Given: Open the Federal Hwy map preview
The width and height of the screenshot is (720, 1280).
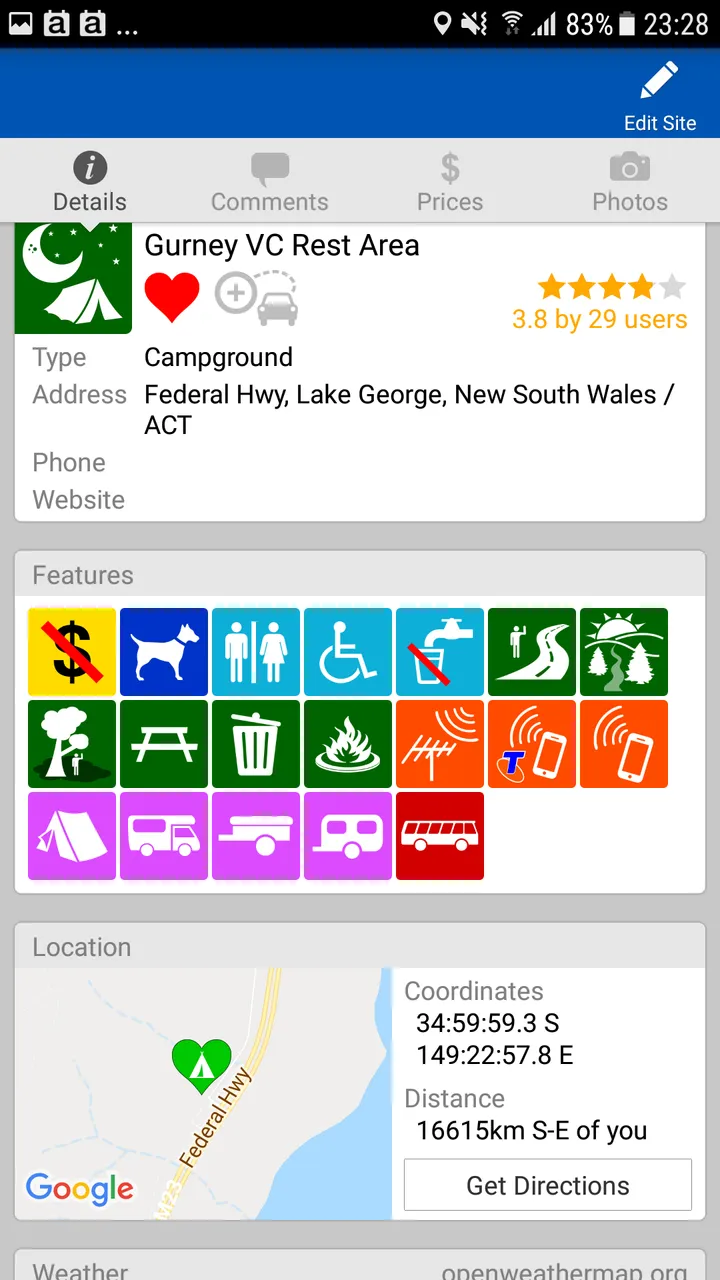Looking at the screenshot, I should point(203,1093).
